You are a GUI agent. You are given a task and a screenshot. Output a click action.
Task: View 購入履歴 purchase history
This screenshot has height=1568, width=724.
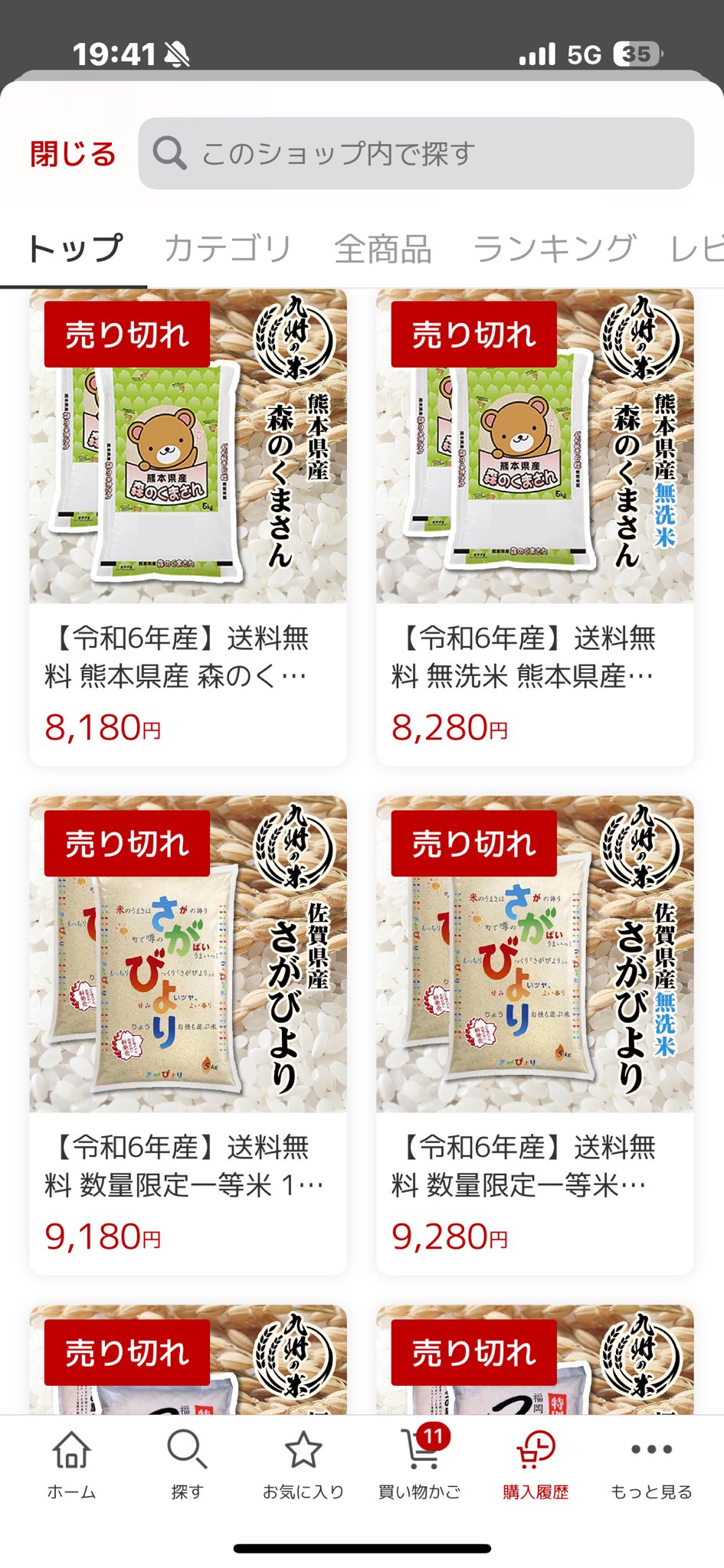click(536, 1465)
